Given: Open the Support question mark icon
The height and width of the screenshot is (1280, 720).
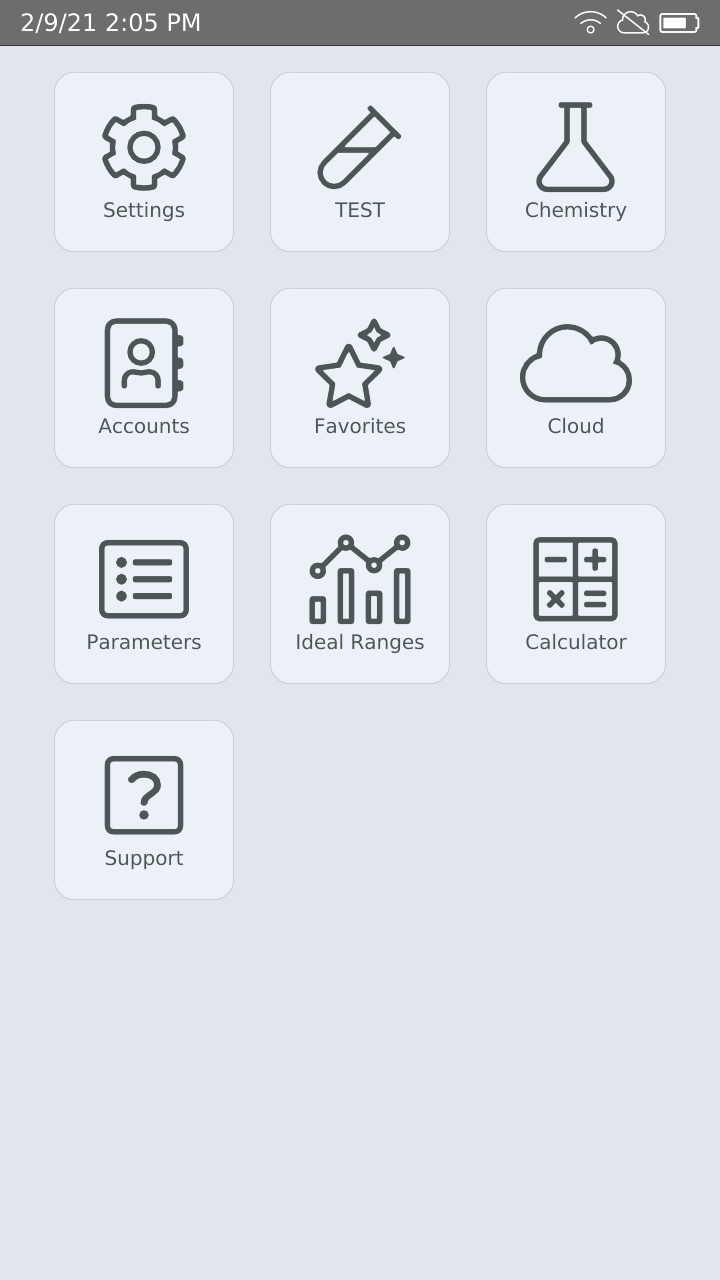Looking at the screenshot, I should 144,808.
